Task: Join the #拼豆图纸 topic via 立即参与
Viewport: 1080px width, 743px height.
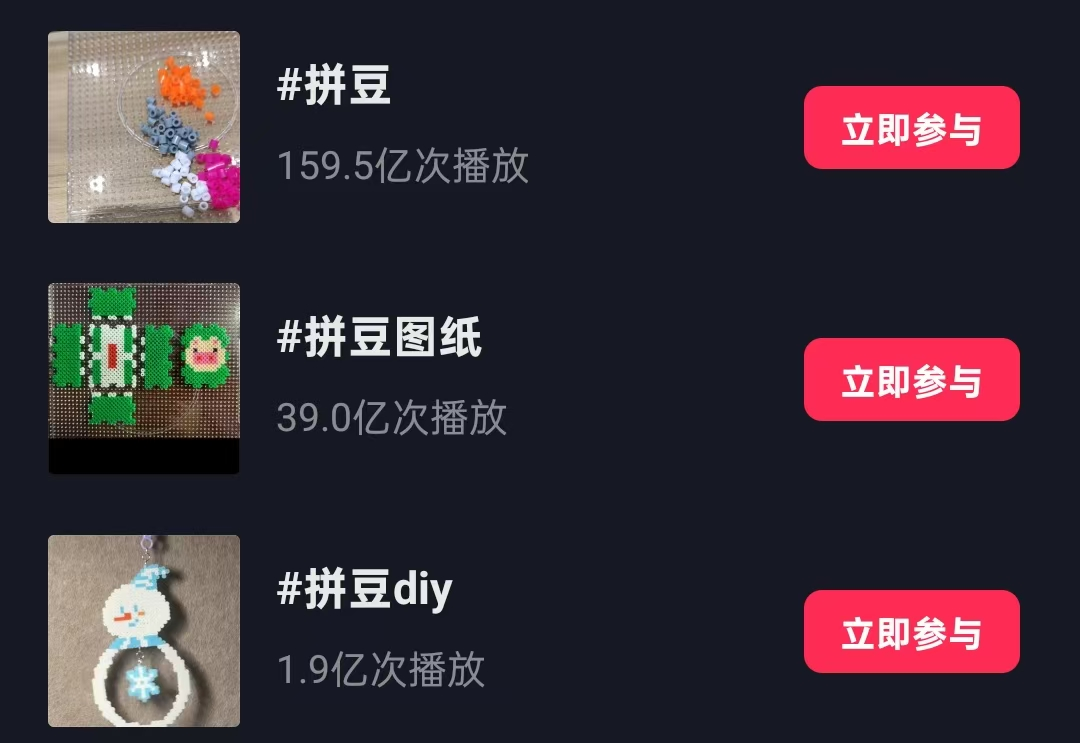Action: pos(911,380)
